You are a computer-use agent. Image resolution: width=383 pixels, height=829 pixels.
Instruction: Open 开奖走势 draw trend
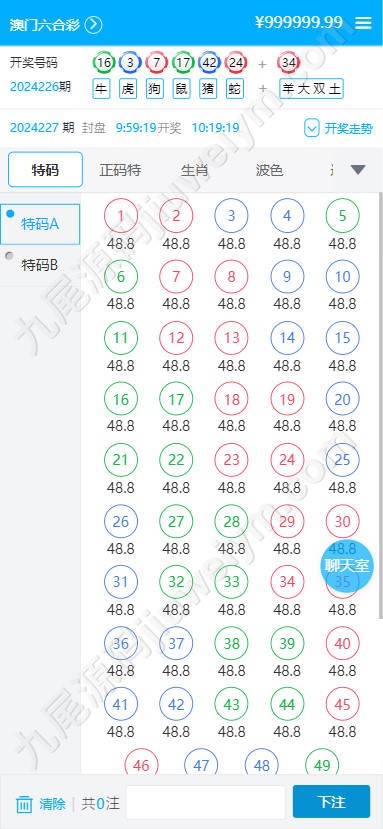(339, 128)
